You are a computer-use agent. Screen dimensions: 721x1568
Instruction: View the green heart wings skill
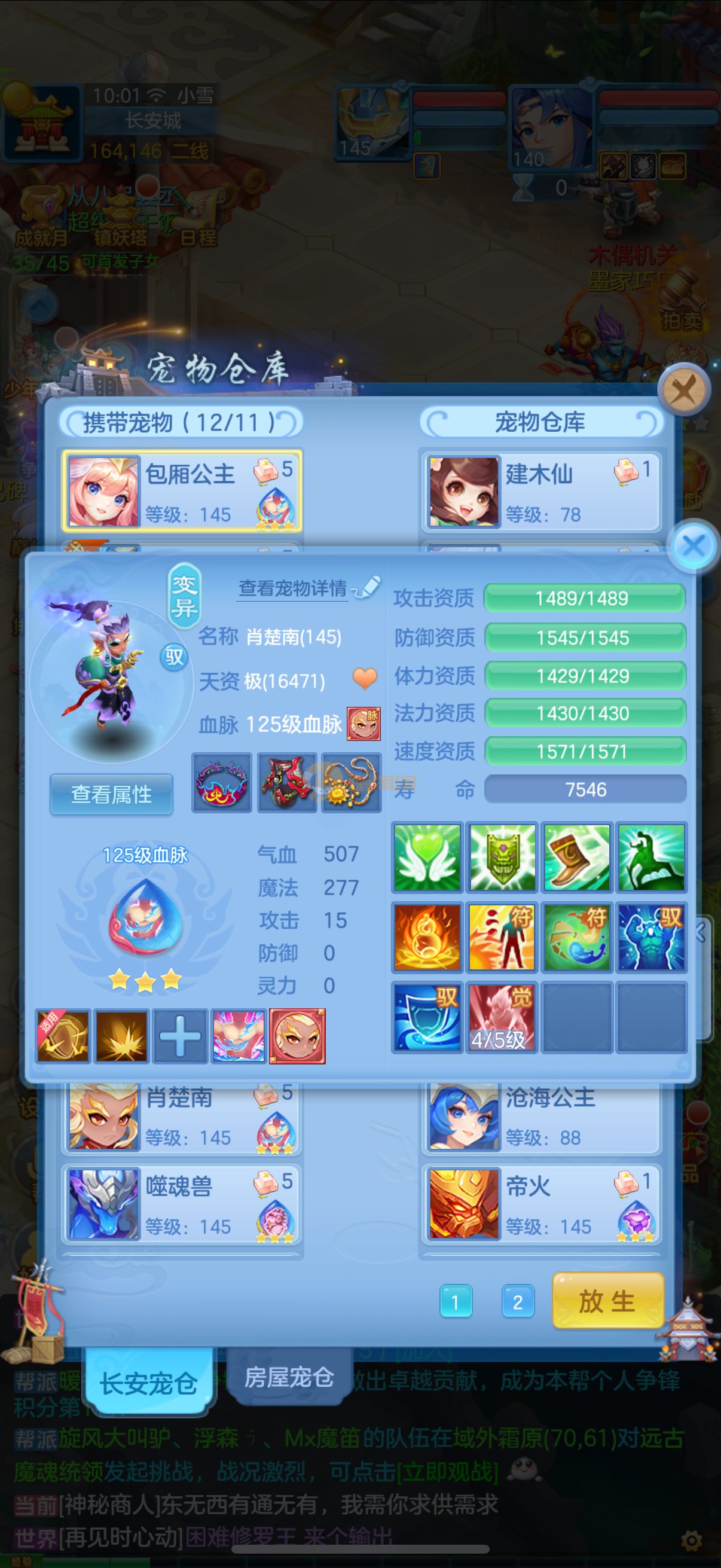[427, 858]
